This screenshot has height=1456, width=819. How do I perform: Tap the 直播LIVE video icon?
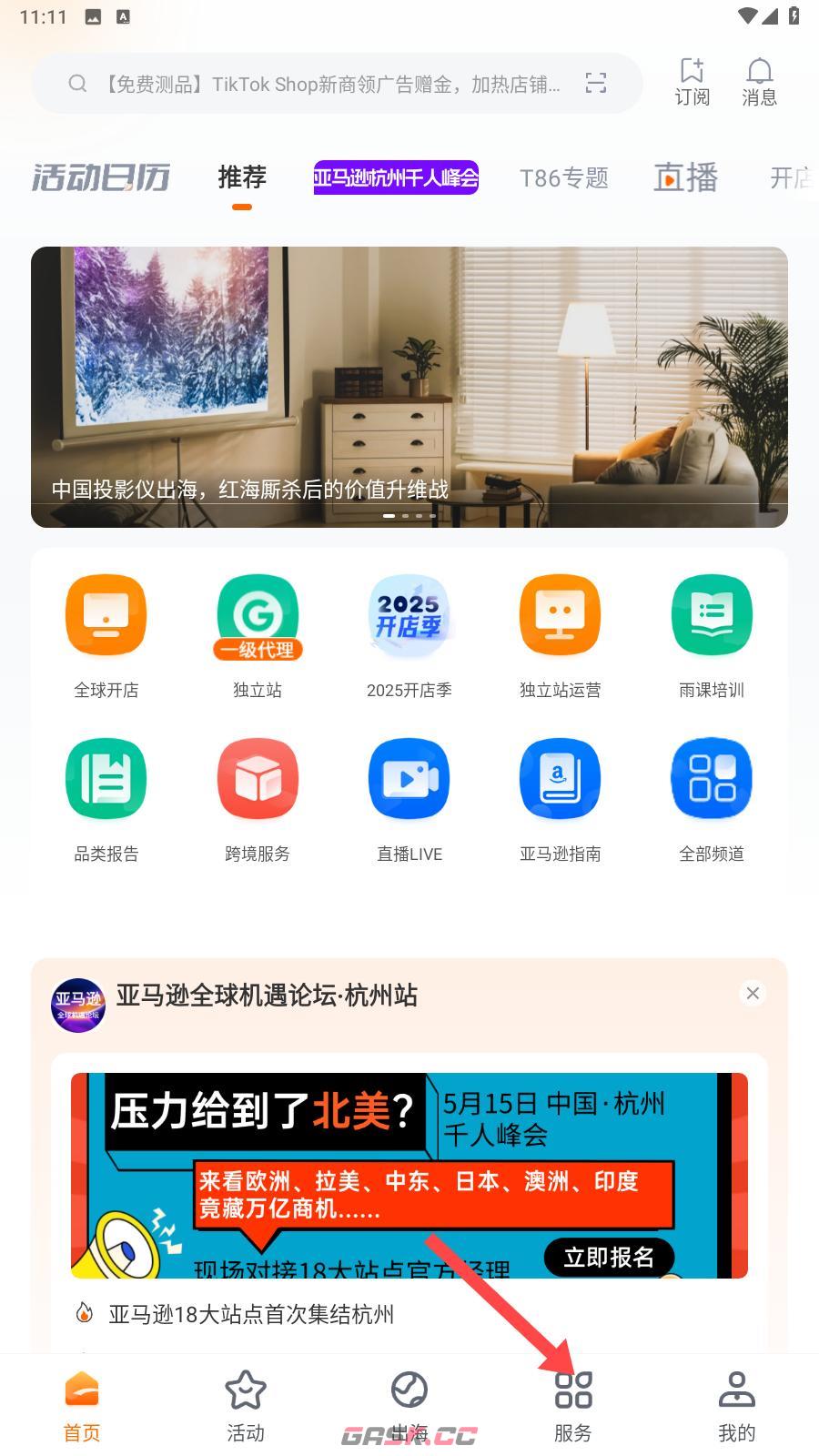coord(408,778)
